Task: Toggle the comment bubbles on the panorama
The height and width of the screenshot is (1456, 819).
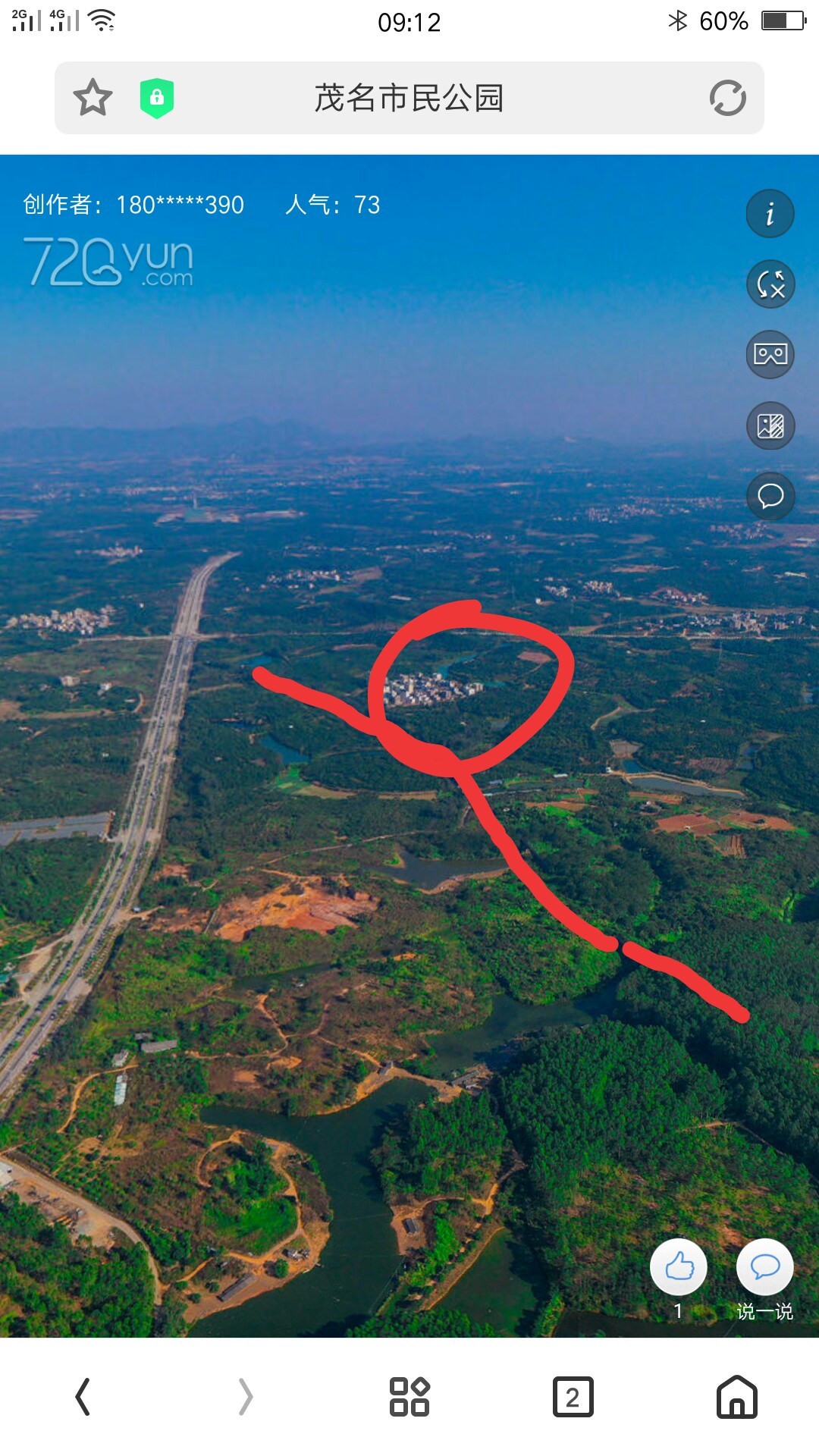Action: click(x=770, y=496)
